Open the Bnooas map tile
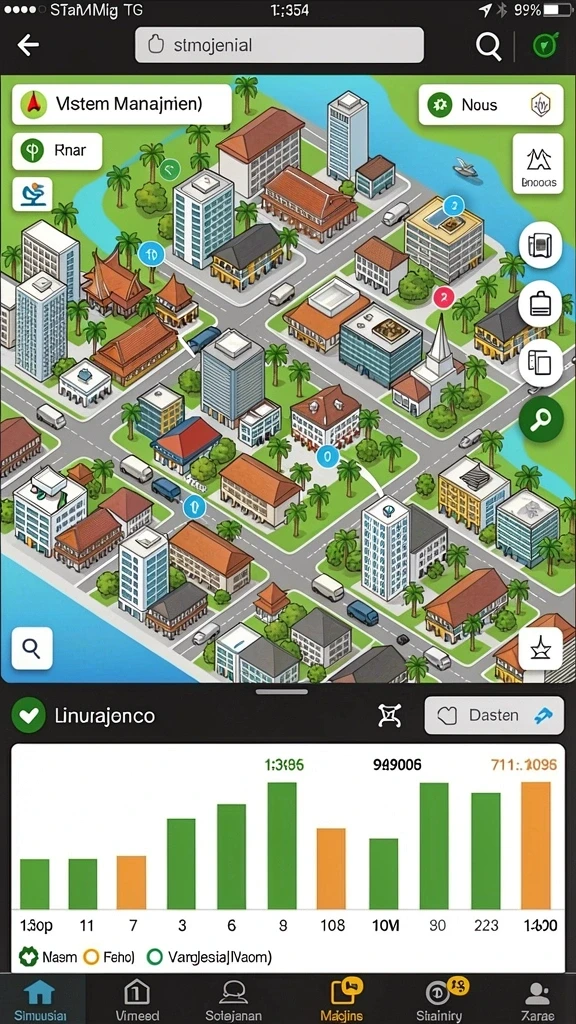Viewport: 576px width, 1024px height. point(538,164)
